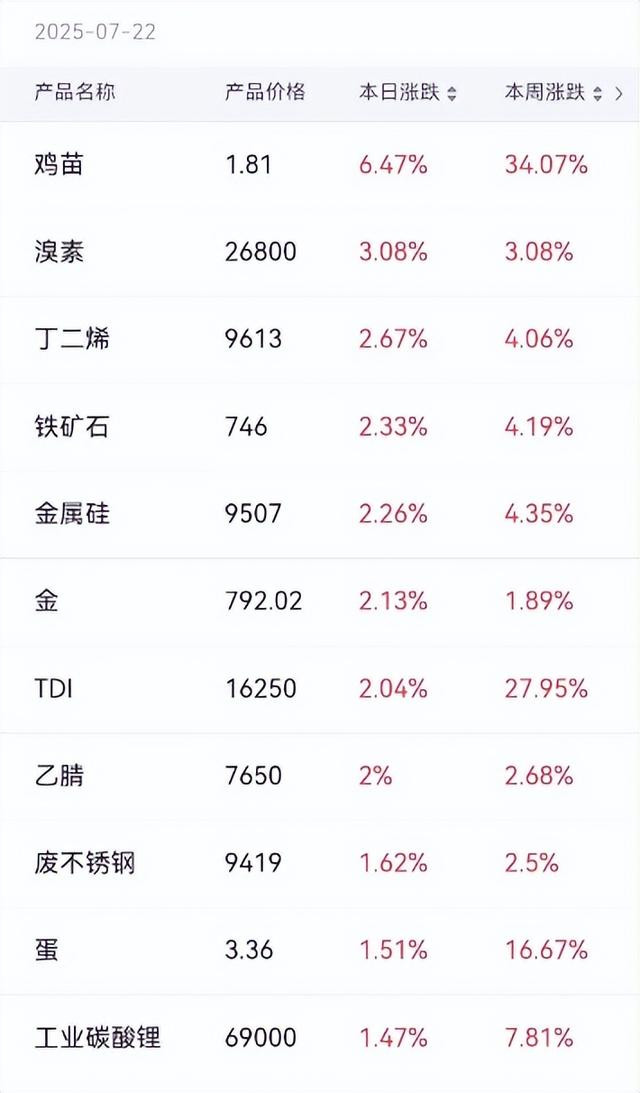Tap the right chevron to show more columns
This screenshot has height=1093, width=640.
tap(619, 93)
